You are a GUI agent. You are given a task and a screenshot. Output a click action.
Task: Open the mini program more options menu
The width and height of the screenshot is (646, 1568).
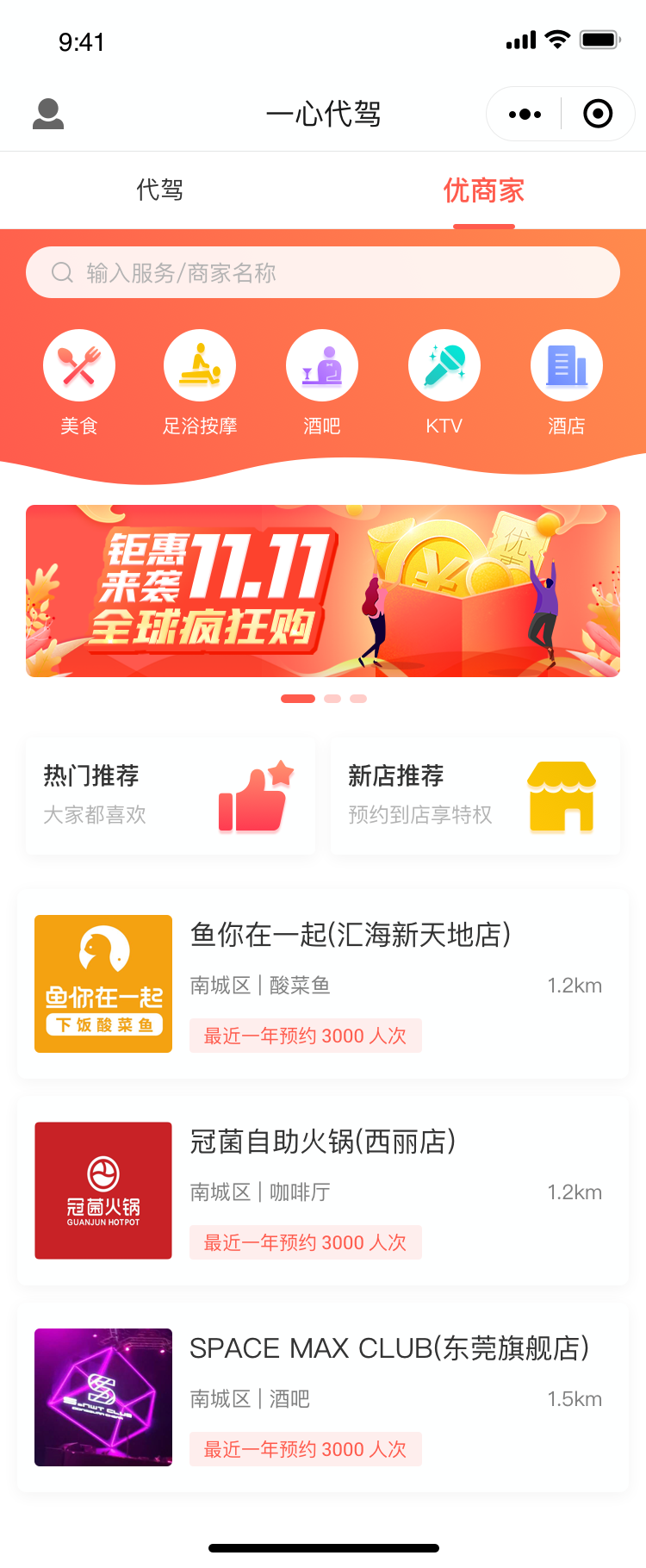click(x=525, y=114)
